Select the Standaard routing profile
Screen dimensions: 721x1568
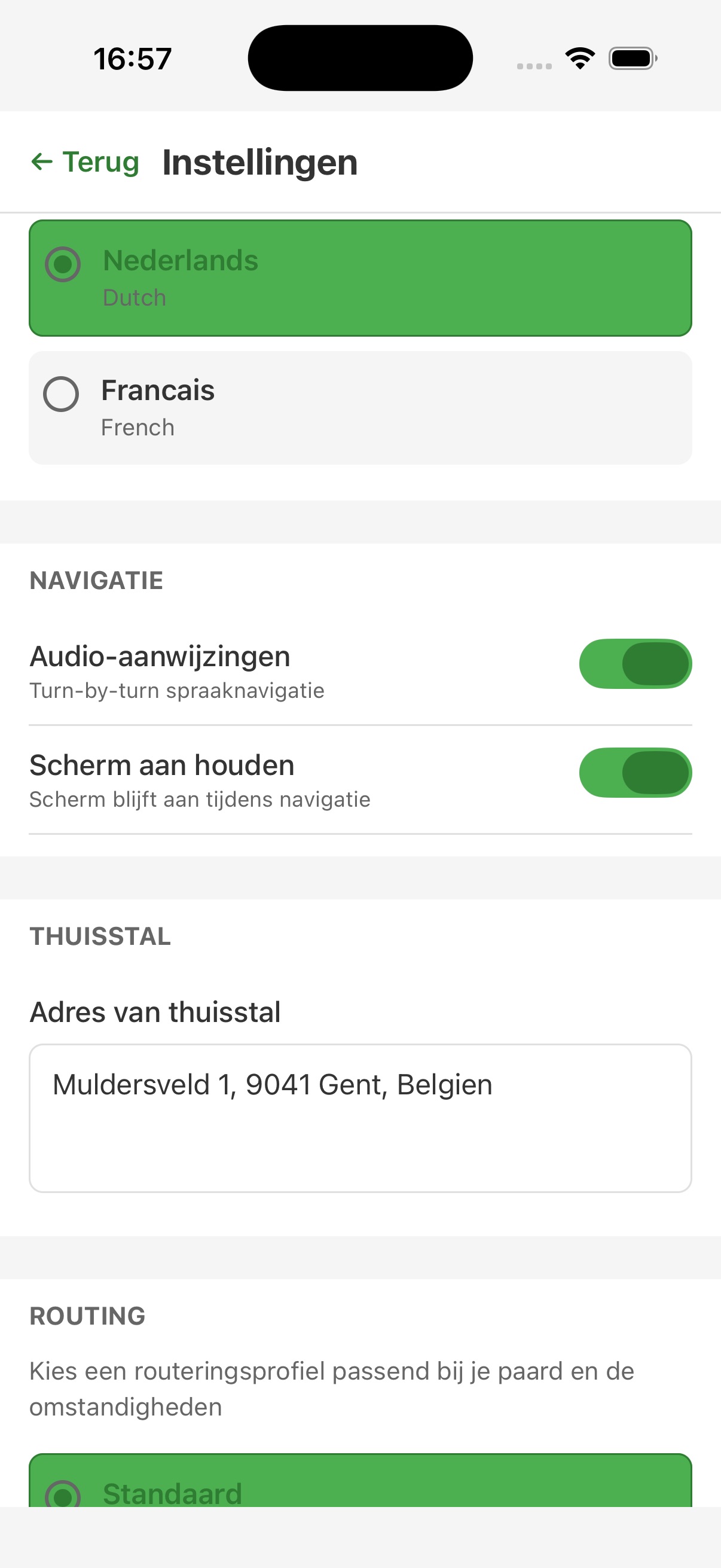(360, 1491)
